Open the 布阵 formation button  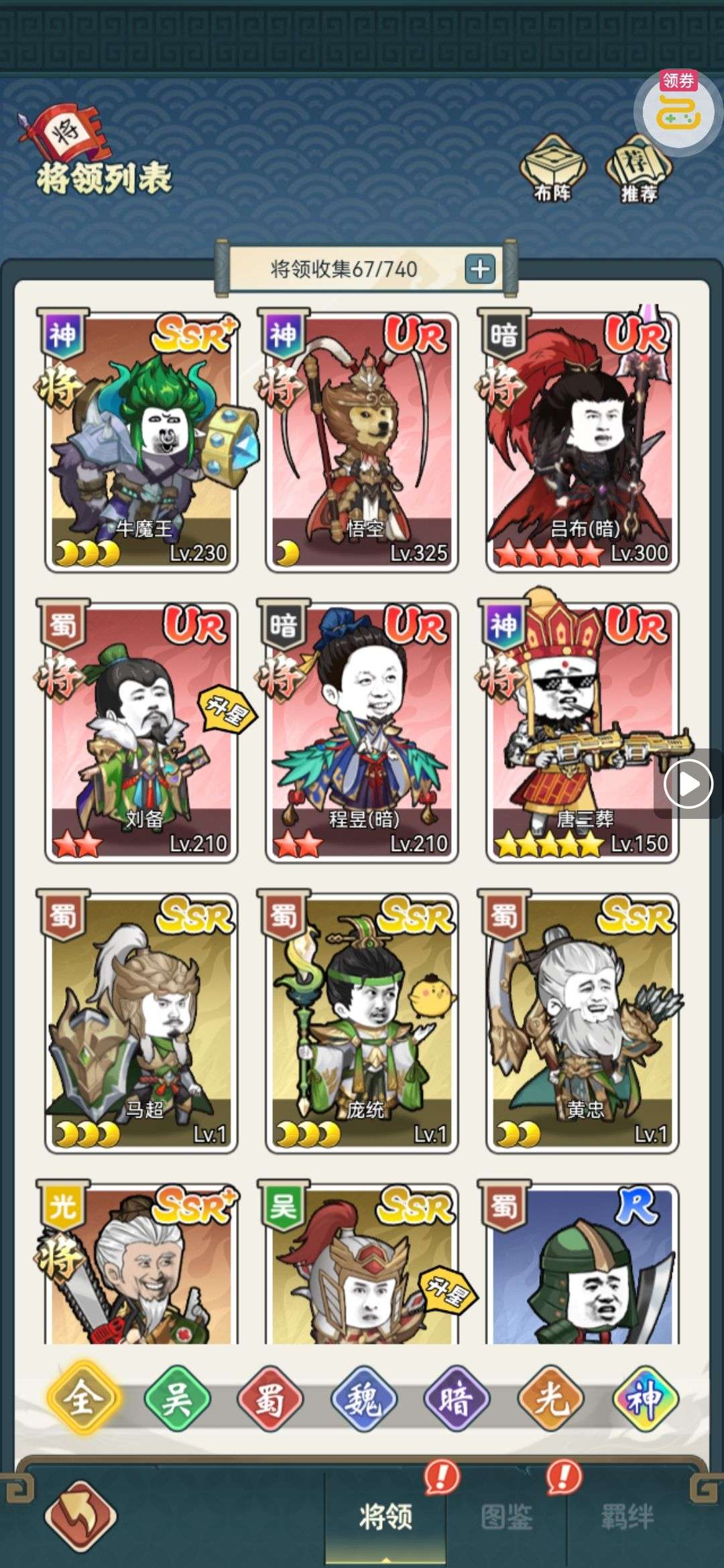(x=554, y=169)
